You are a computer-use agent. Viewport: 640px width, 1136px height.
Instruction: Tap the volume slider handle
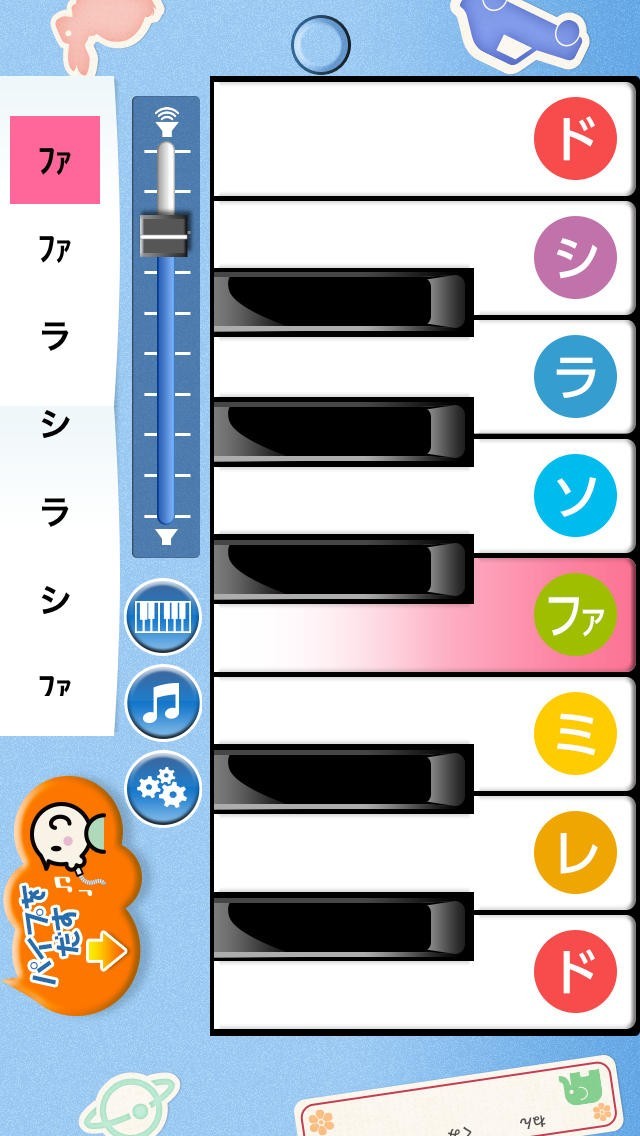pos(165,236)
